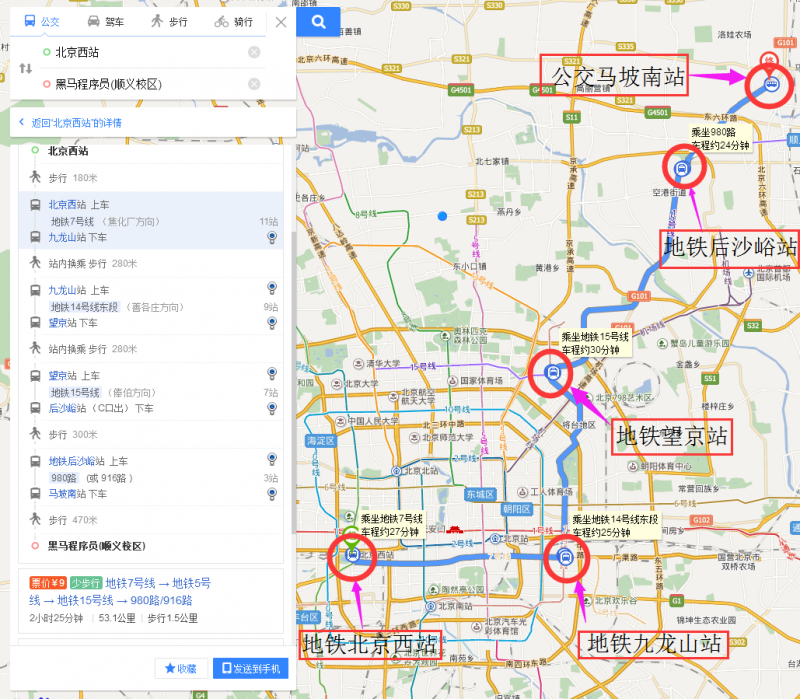Select the 地铁15号线 step from 望京站
800x699 pixels.
tap(150, 391)
